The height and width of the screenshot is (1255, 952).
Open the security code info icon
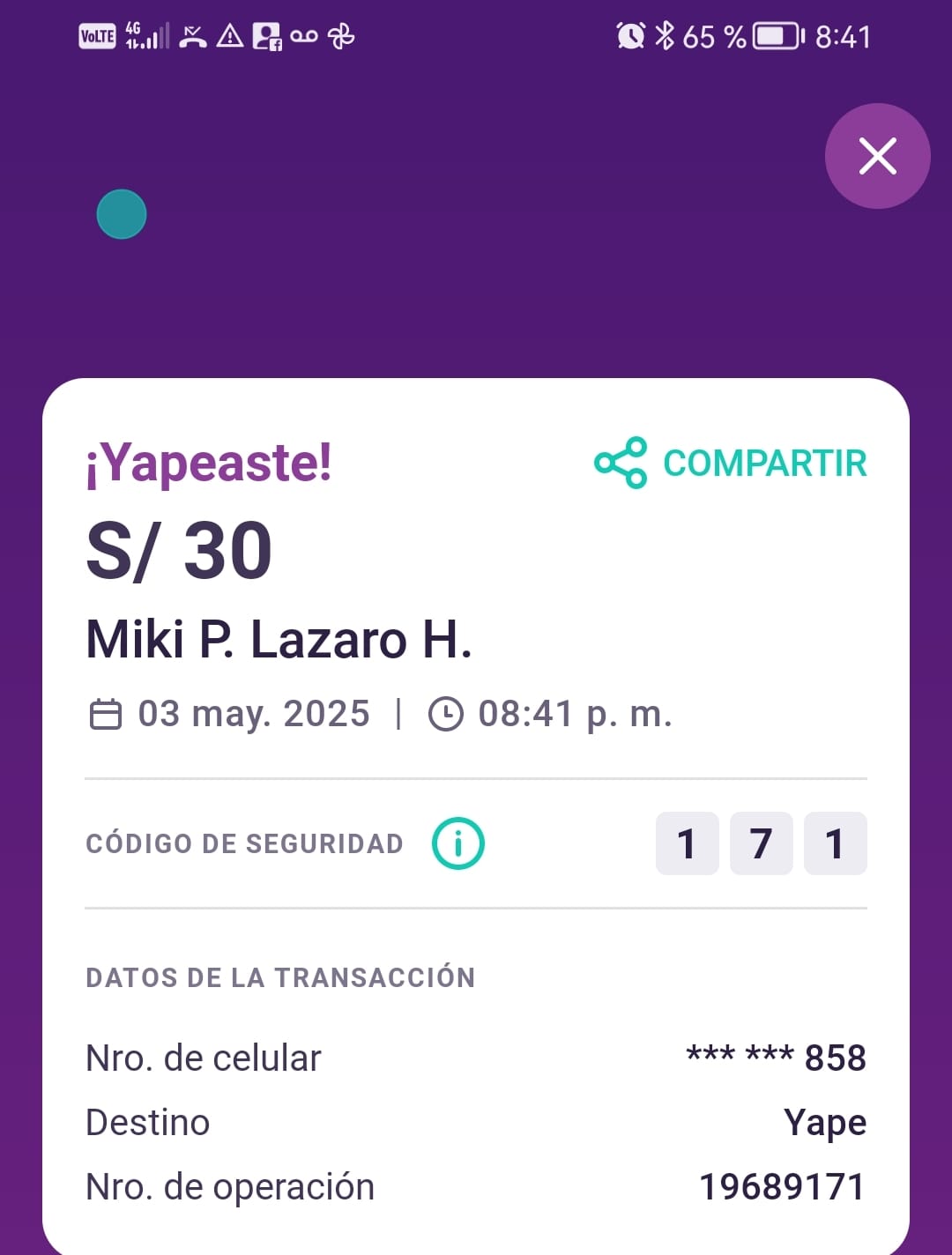pyautogui.click(x=458, y=843)
